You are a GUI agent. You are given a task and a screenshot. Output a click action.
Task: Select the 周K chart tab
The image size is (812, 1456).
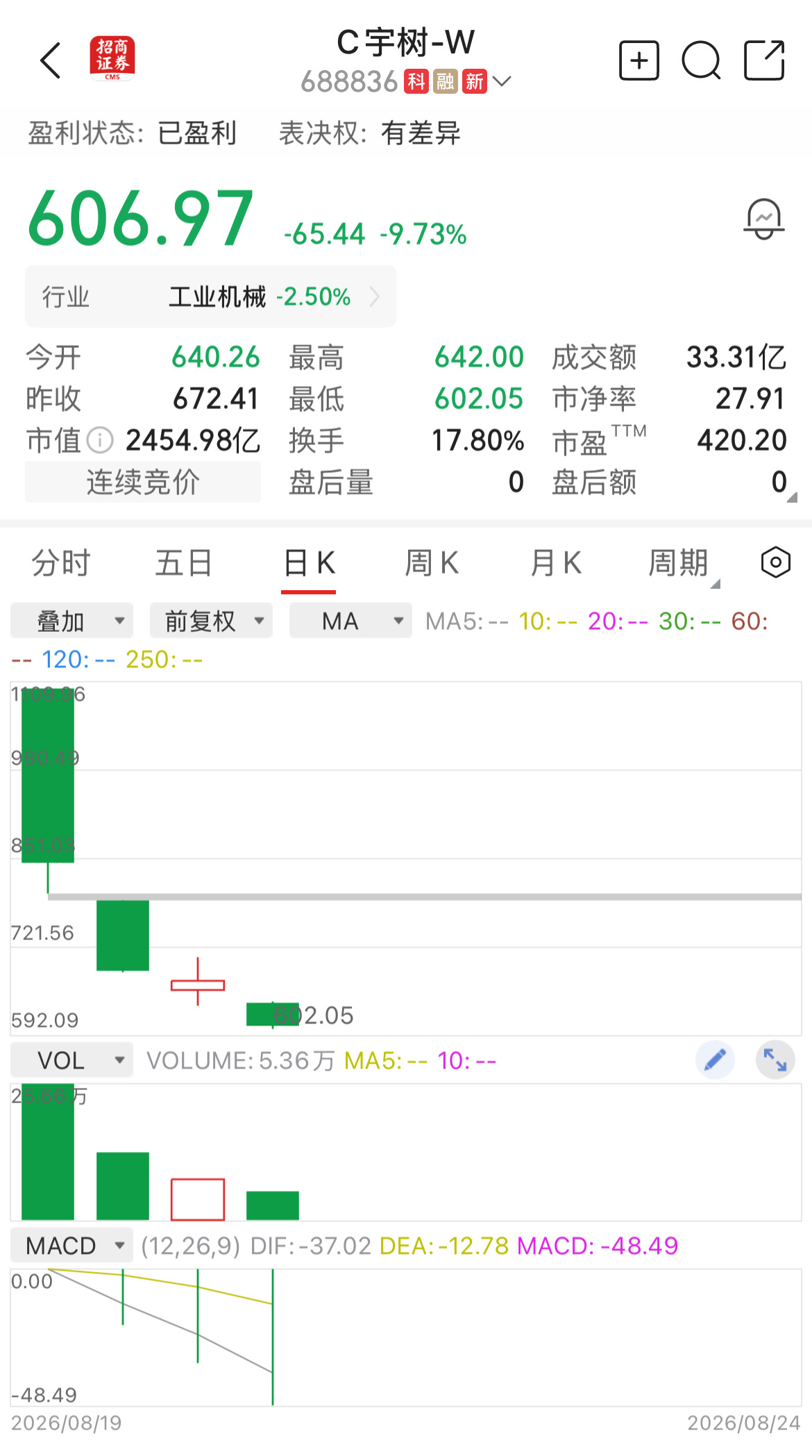point(432,562)
